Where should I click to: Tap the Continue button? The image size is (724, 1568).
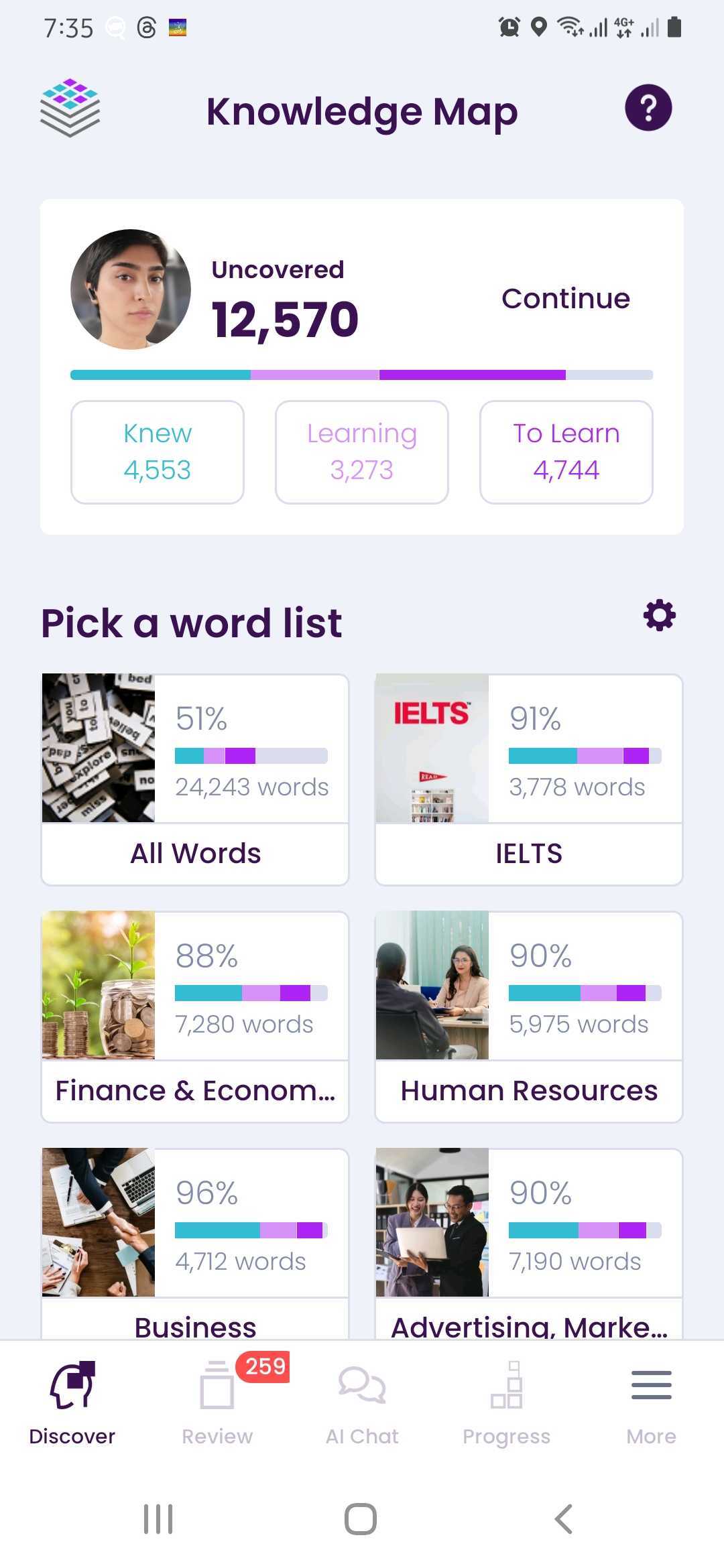click(x=565, y=298)
